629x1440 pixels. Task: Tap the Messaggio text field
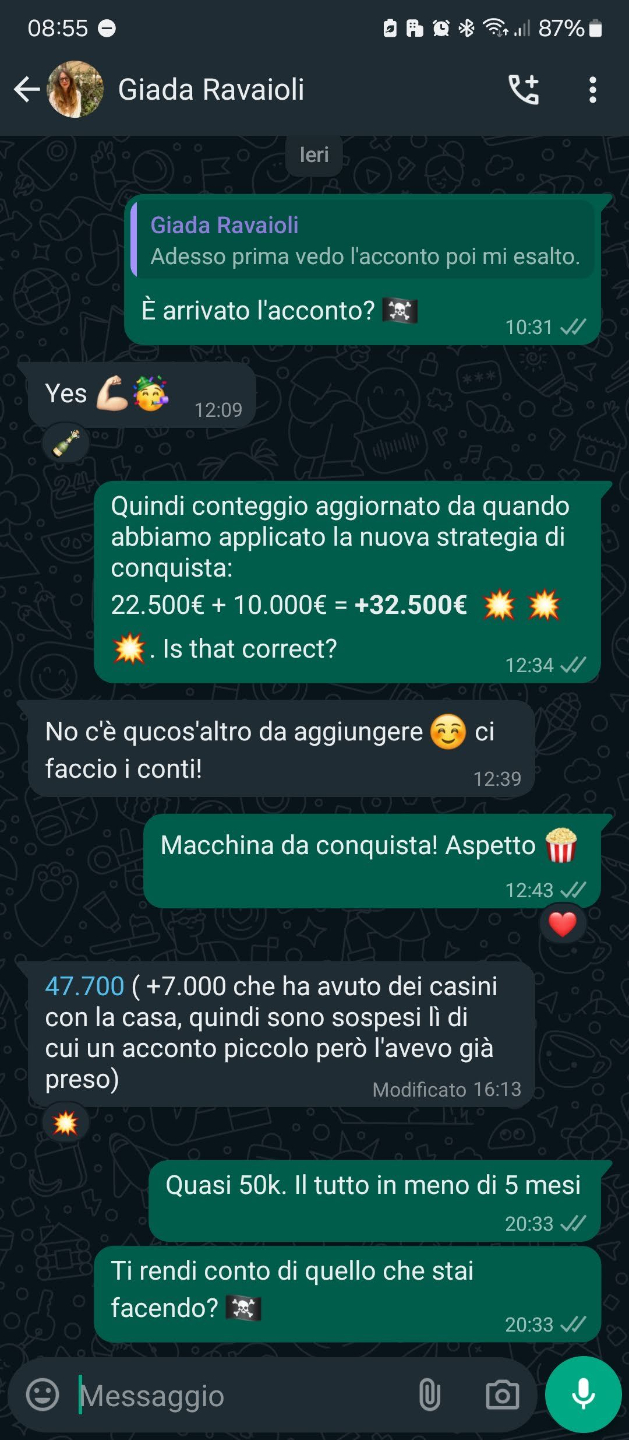click(240, 1395)
